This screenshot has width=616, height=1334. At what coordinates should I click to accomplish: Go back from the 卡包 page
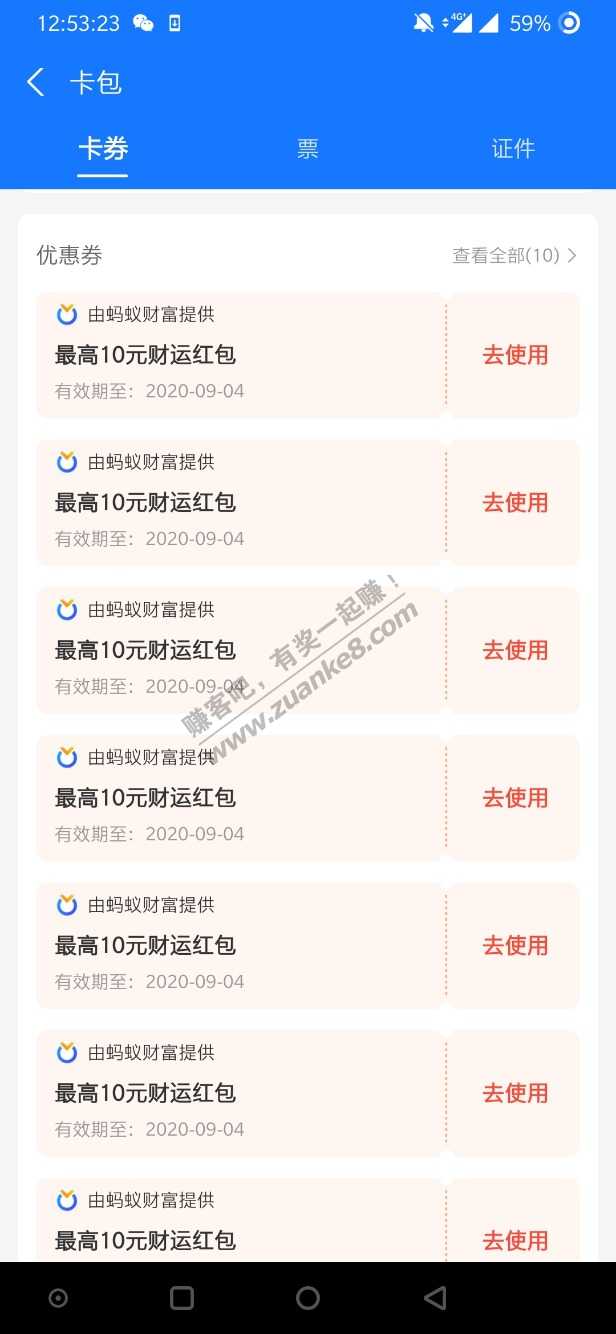[x=36, y=82]
